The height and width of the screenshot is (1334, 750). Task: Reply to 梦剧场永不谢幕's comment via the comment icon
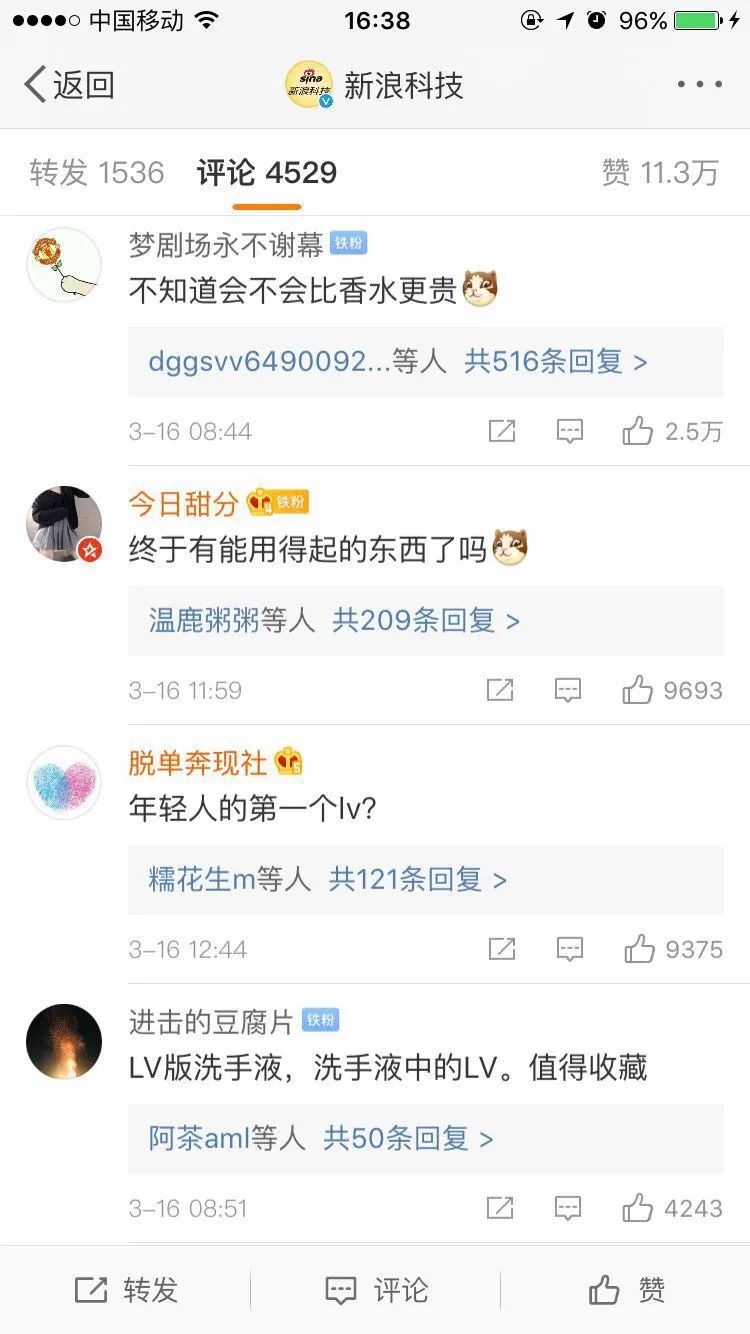pos(569,432)
